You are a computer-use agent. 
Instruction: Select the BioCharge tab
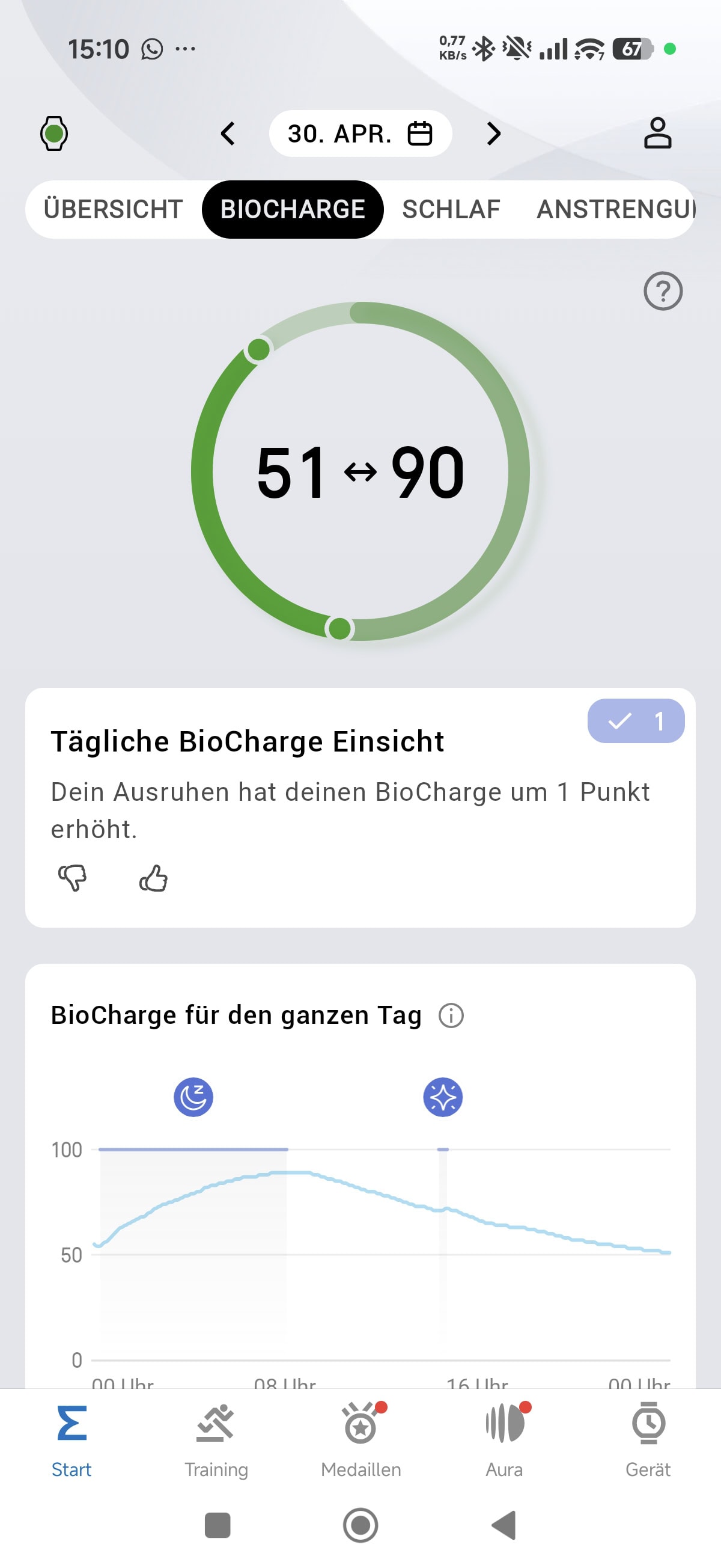(x=293, y=209)
